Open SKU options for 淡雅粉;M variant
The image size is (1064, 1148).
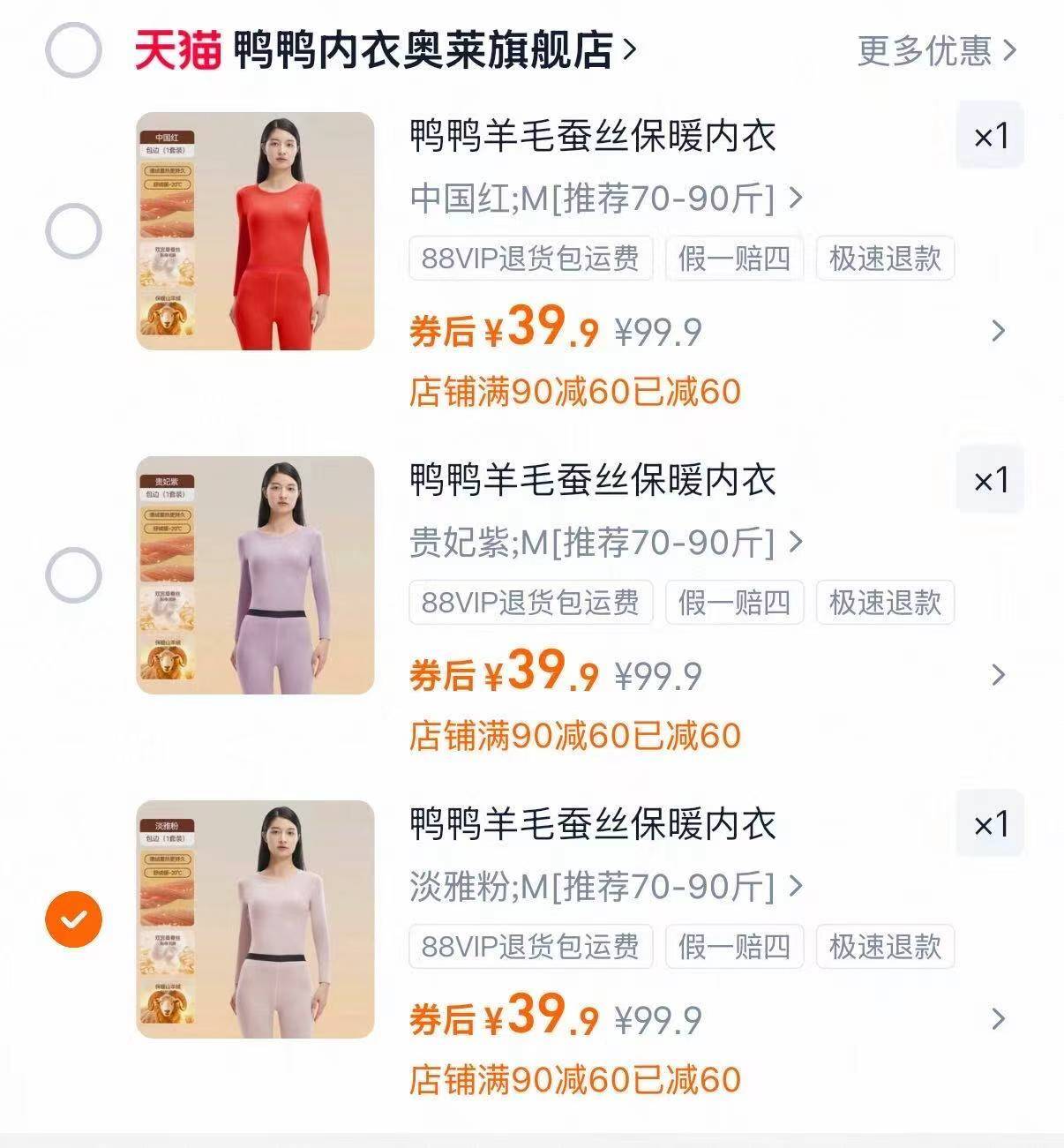click(x=593, y=888)
